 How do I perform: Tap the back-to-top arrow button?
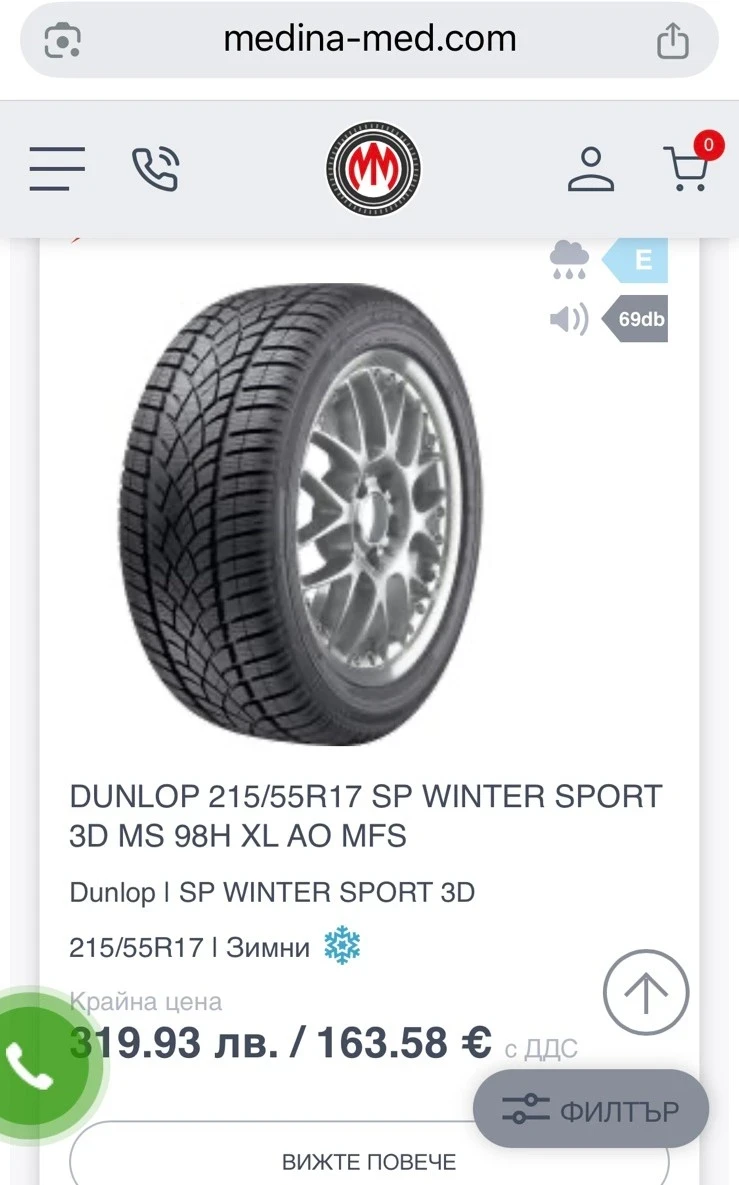[646, 992]
